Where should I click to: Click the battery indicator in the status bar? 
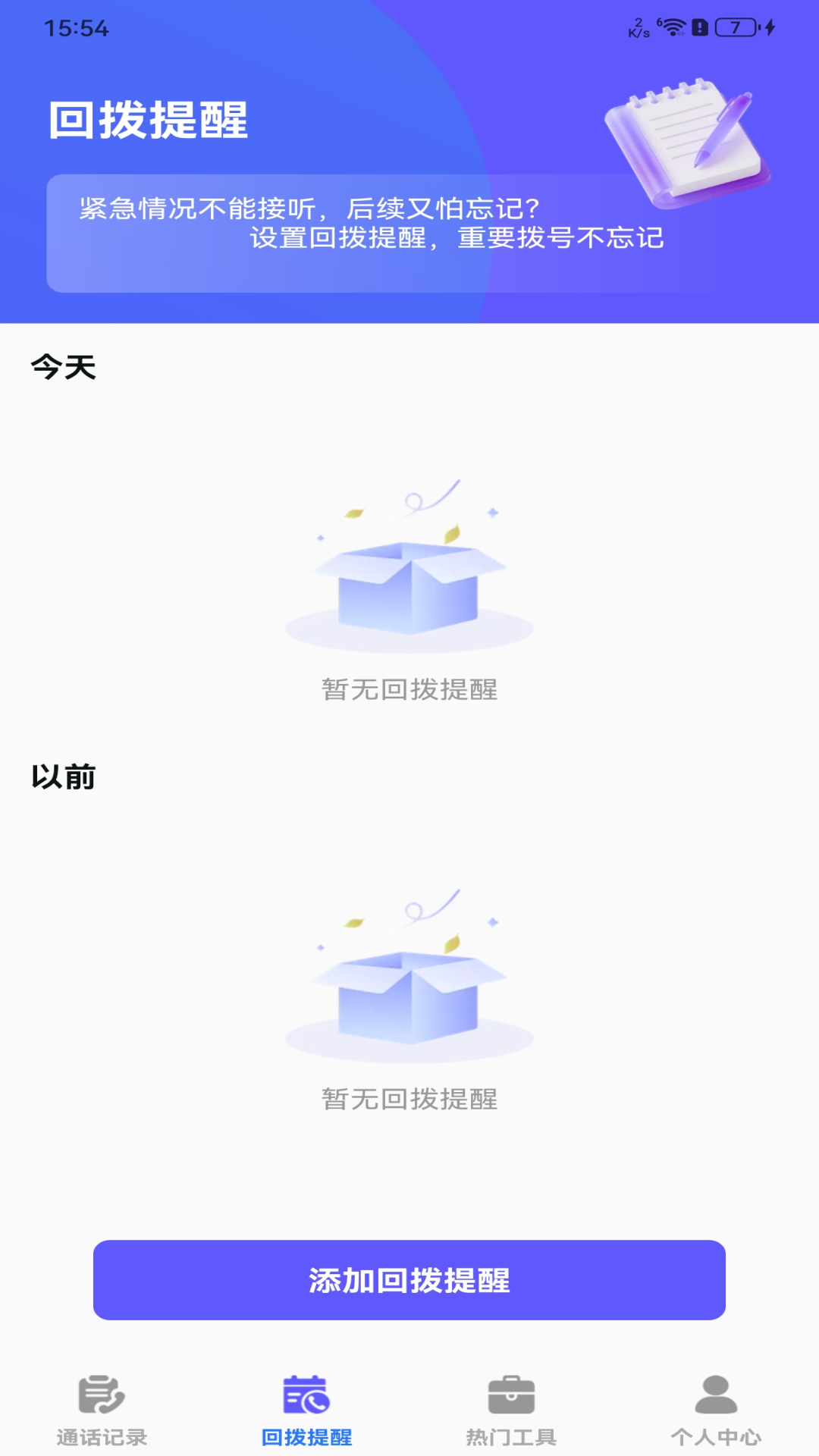[734, 27]
